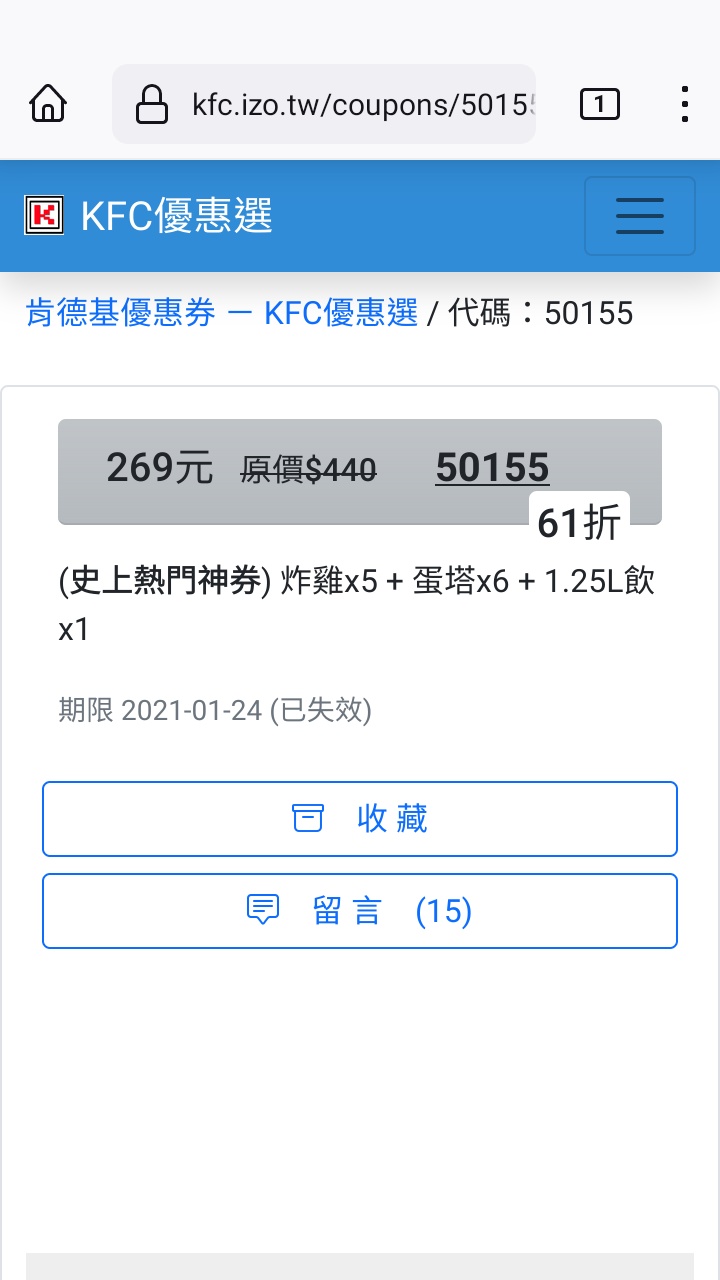Screen dimensions: 720x1280
Task: Open the 留言 (15) comments
Action: point(360,911)
